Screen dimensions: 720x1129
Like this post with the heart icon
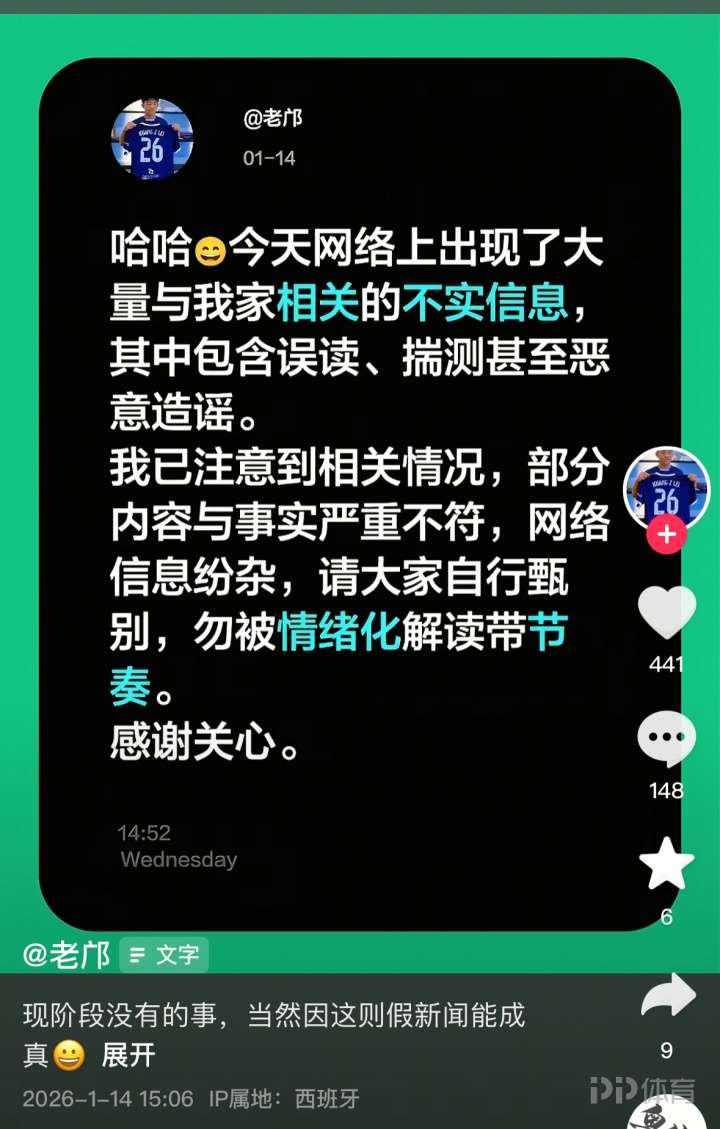(x=666, y=612)
